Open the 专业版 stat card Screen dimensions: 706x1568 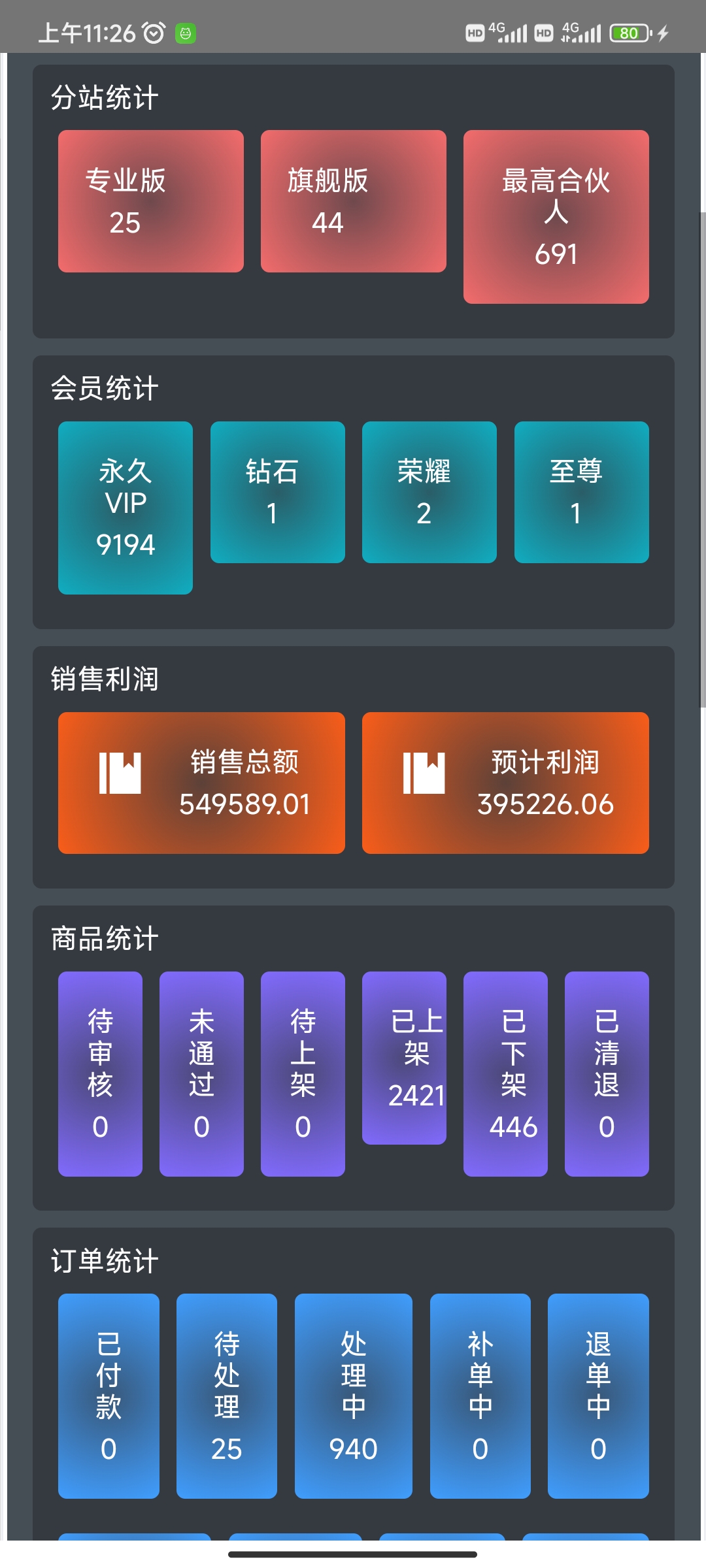[x=150, y=201]
